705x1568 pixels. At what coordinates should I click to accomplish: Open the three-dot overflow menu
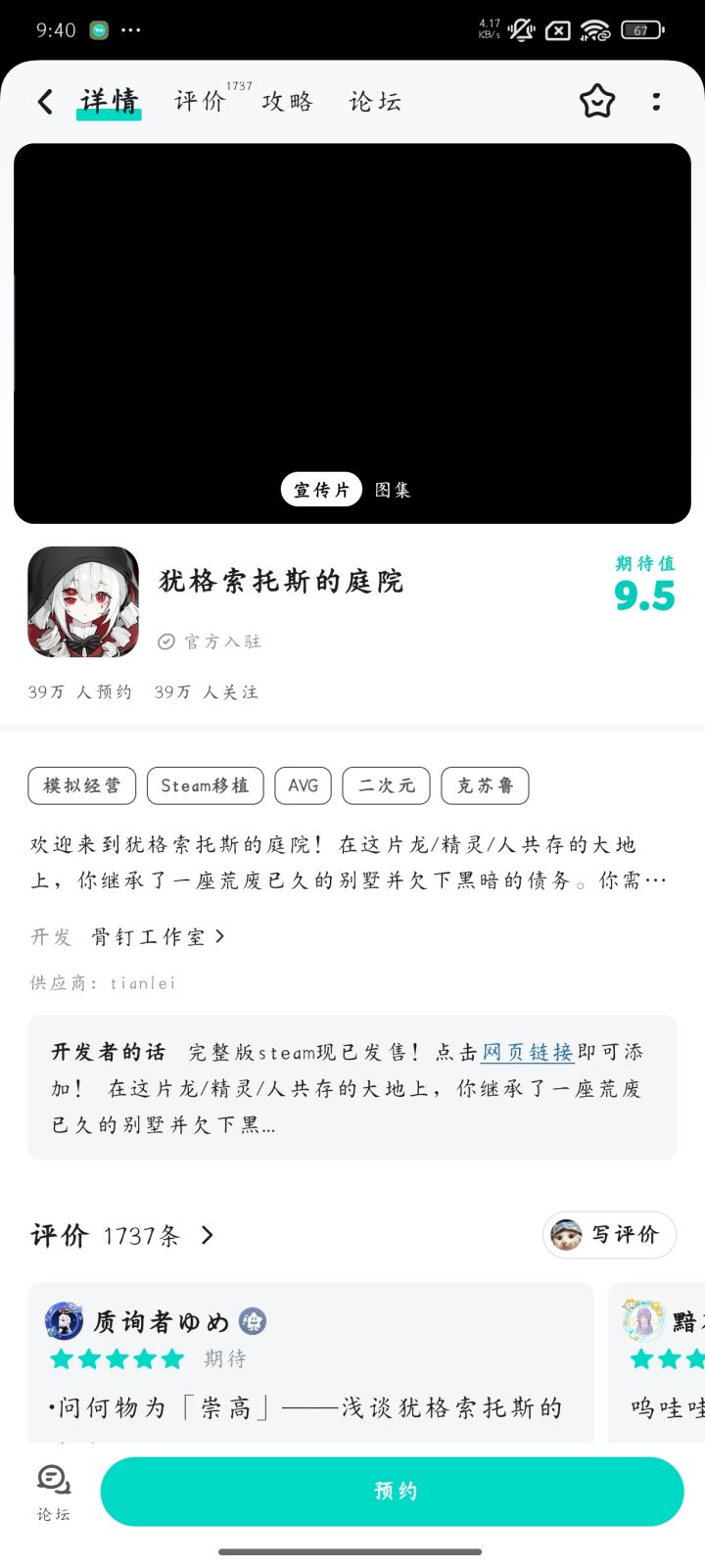tap(656, 101)
